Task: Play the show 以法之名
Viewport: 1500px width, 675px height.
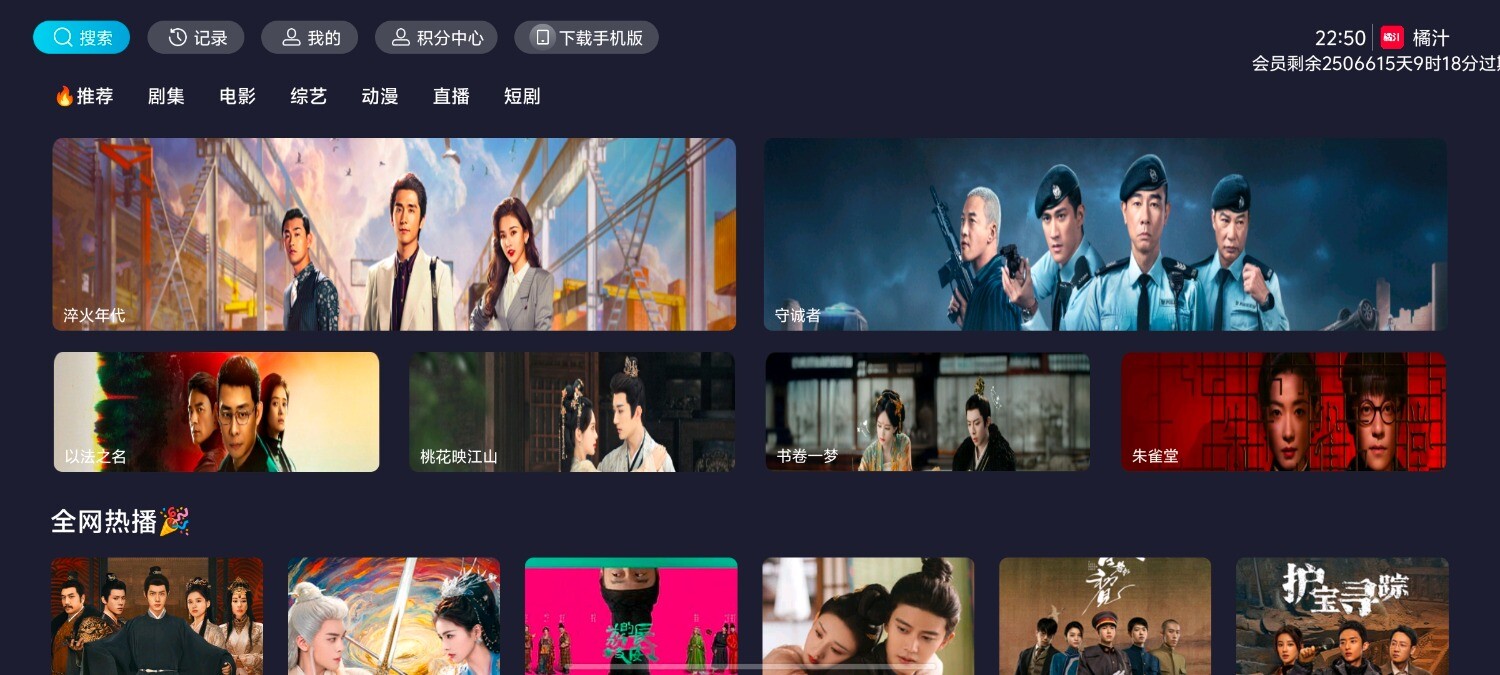Action: click(x=216, y=411)
